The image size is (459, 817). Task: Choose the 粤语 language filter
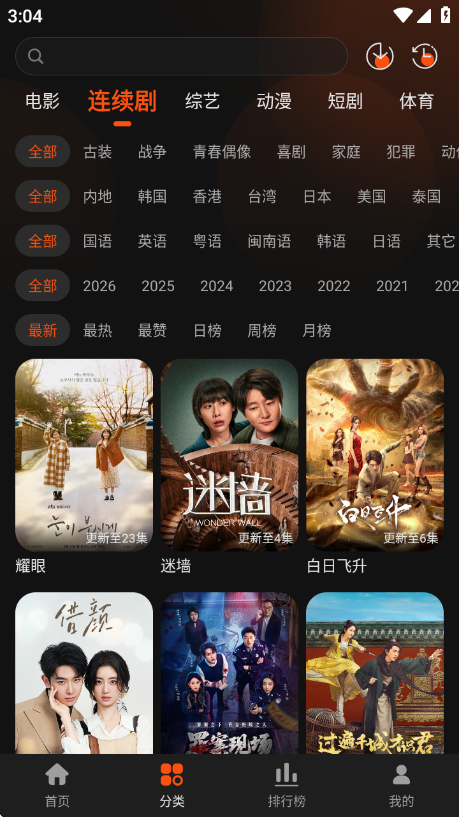(207, 241)
